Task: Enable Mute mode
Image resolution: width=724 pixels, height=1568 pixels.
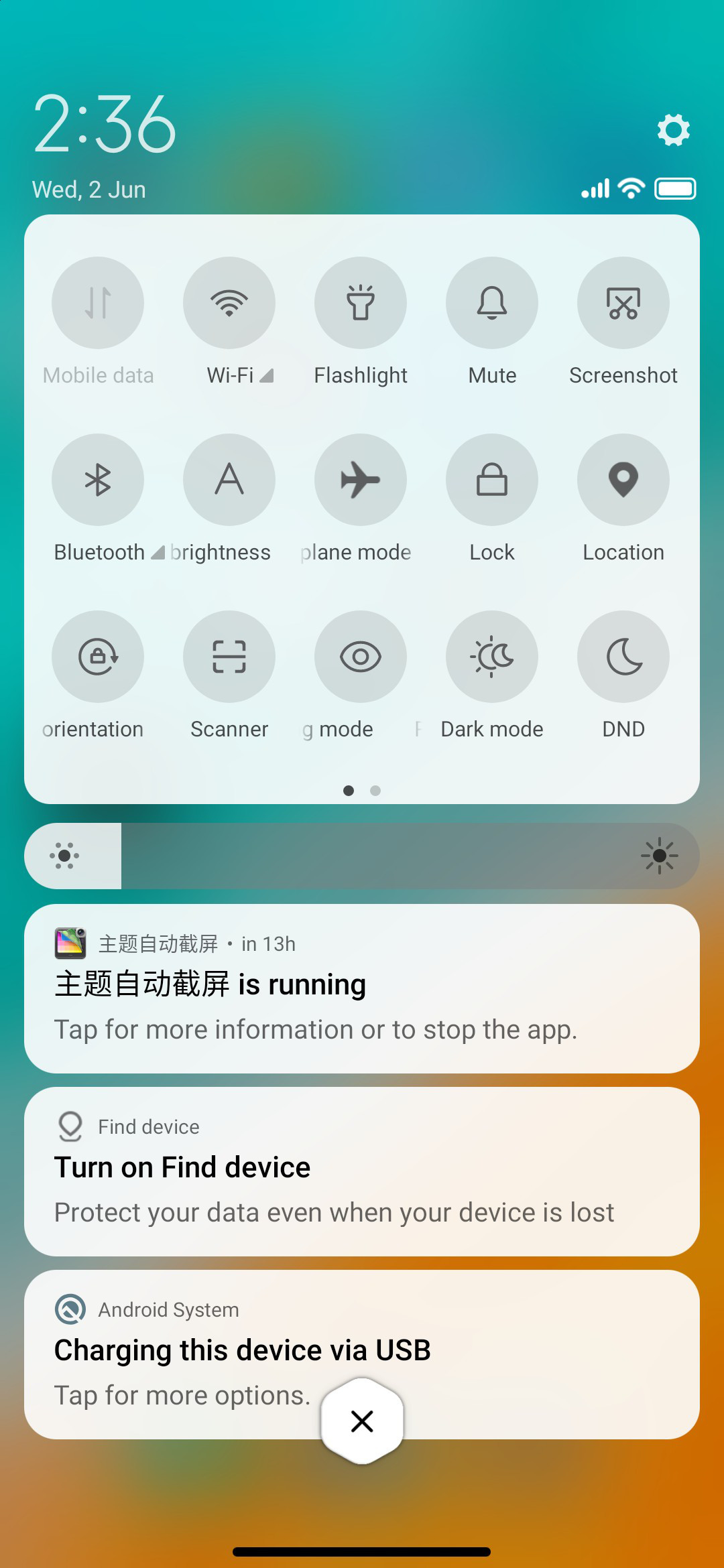Action: point(492,303)
